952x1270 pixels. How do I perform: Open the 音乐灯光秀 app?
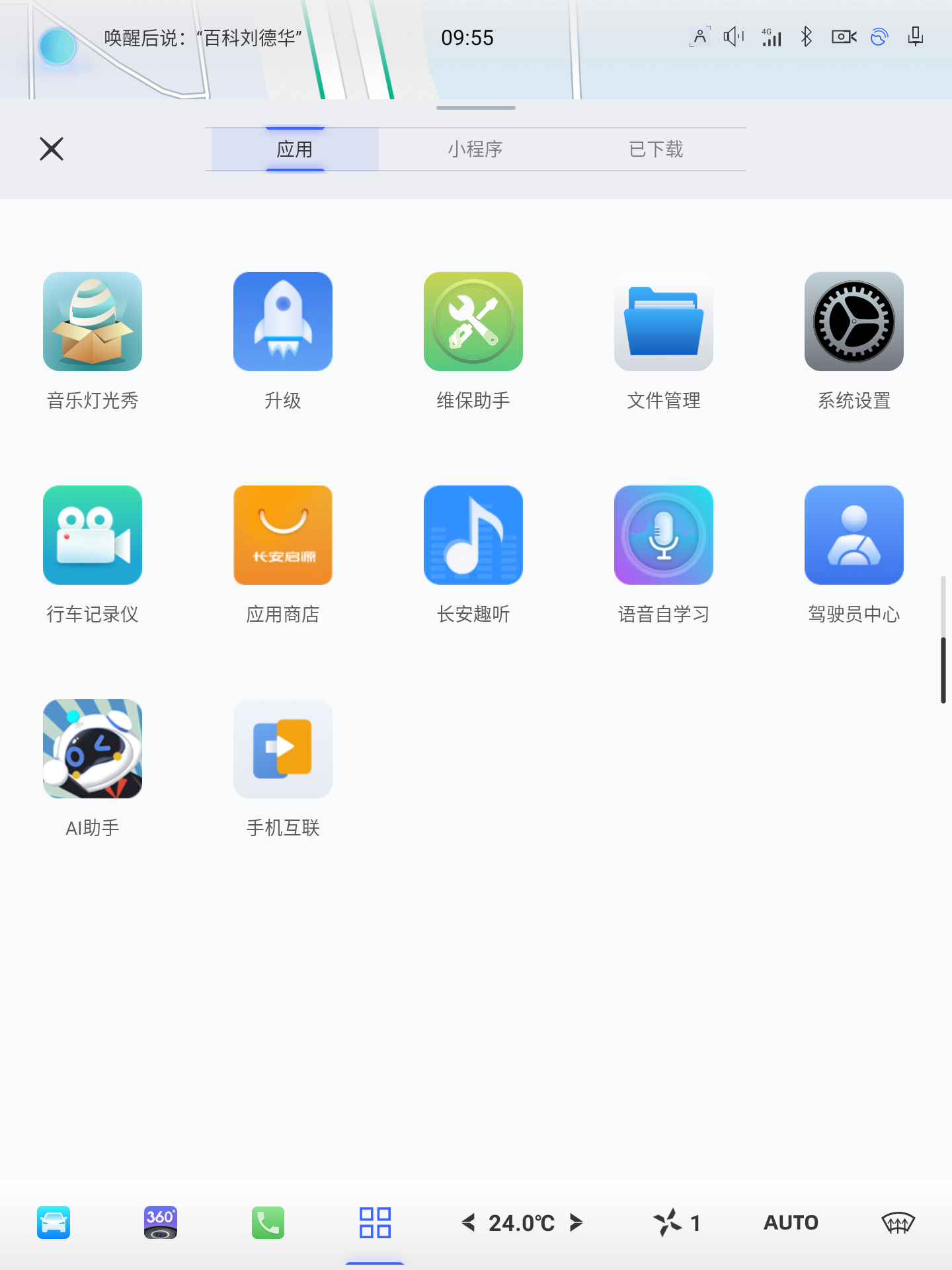click(93, 321)
